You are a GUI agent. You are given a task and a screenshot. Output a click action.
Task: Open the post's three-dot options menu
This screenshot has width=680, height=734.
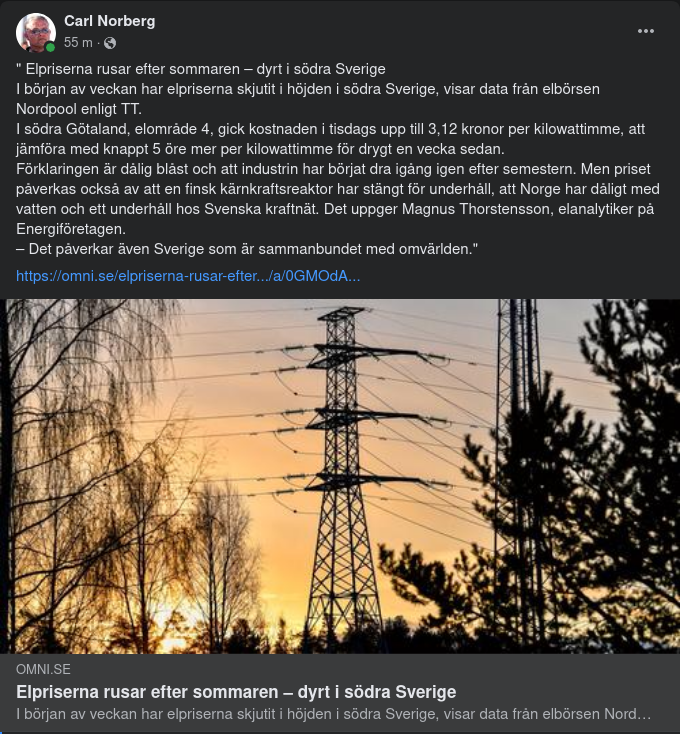coord(646,31)
